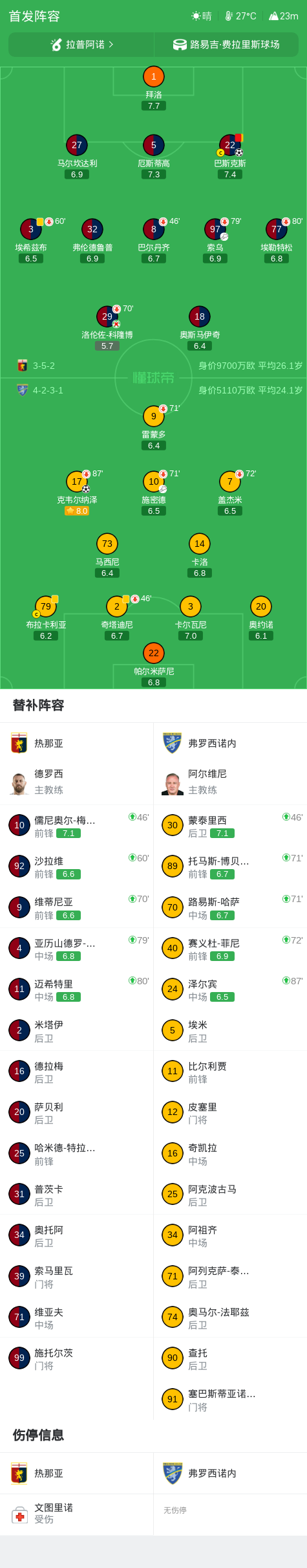This screenshot has width=307, height=1568.
Task: Open referee 拉普阿诺 details
Action: coord(81,45)
